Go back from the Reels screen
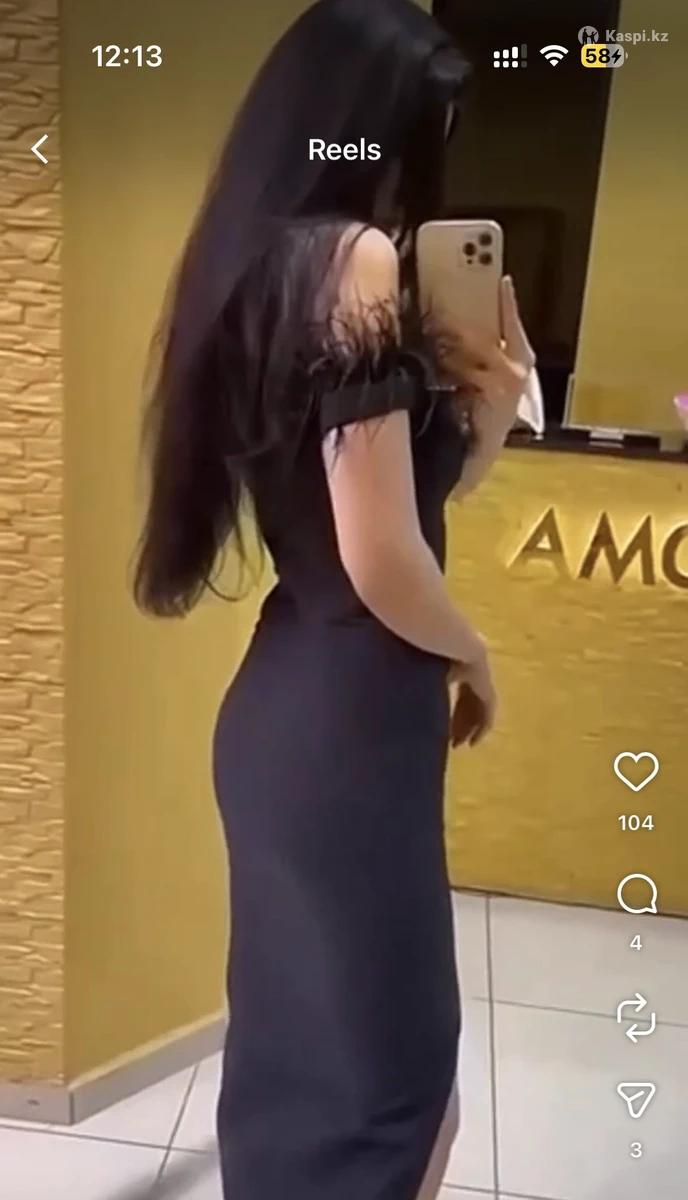The width and height of the screenshot is (688, 1200). [x=40, y=150]
